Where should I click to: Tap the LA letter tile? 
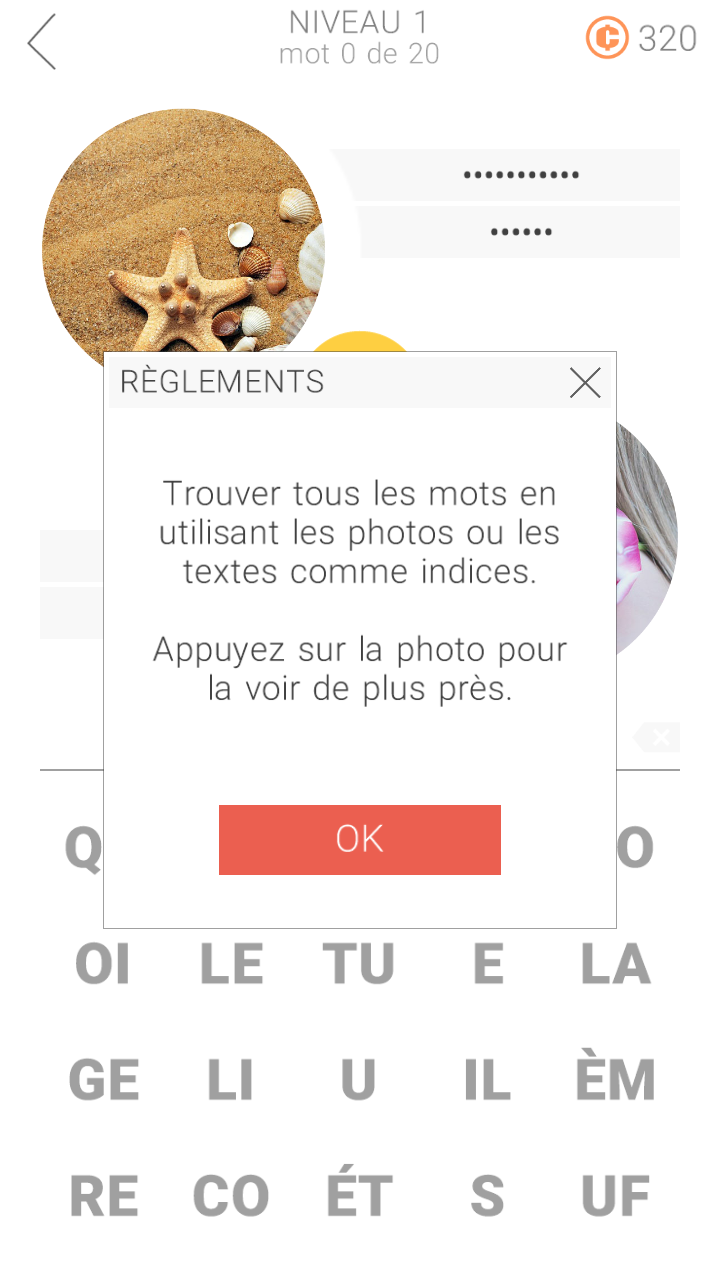[x=615, y=964]
